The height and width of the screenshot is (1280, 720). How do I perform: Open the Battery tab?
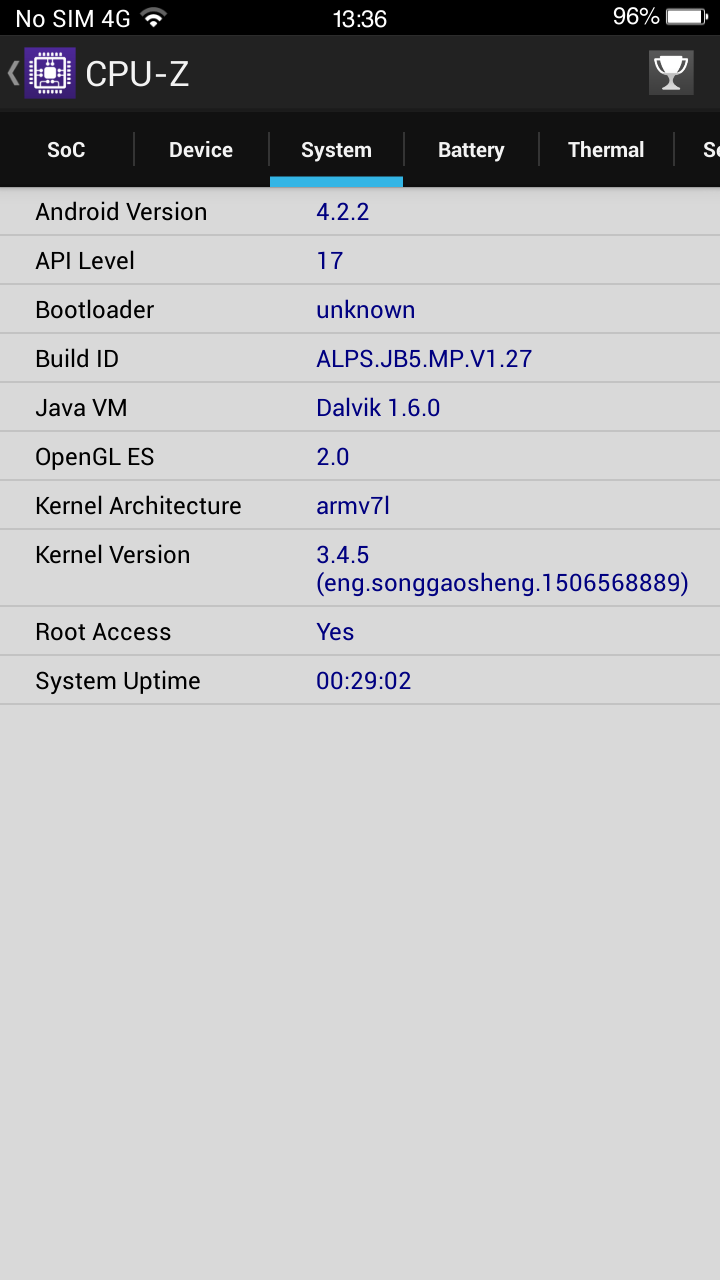(471, 150)
